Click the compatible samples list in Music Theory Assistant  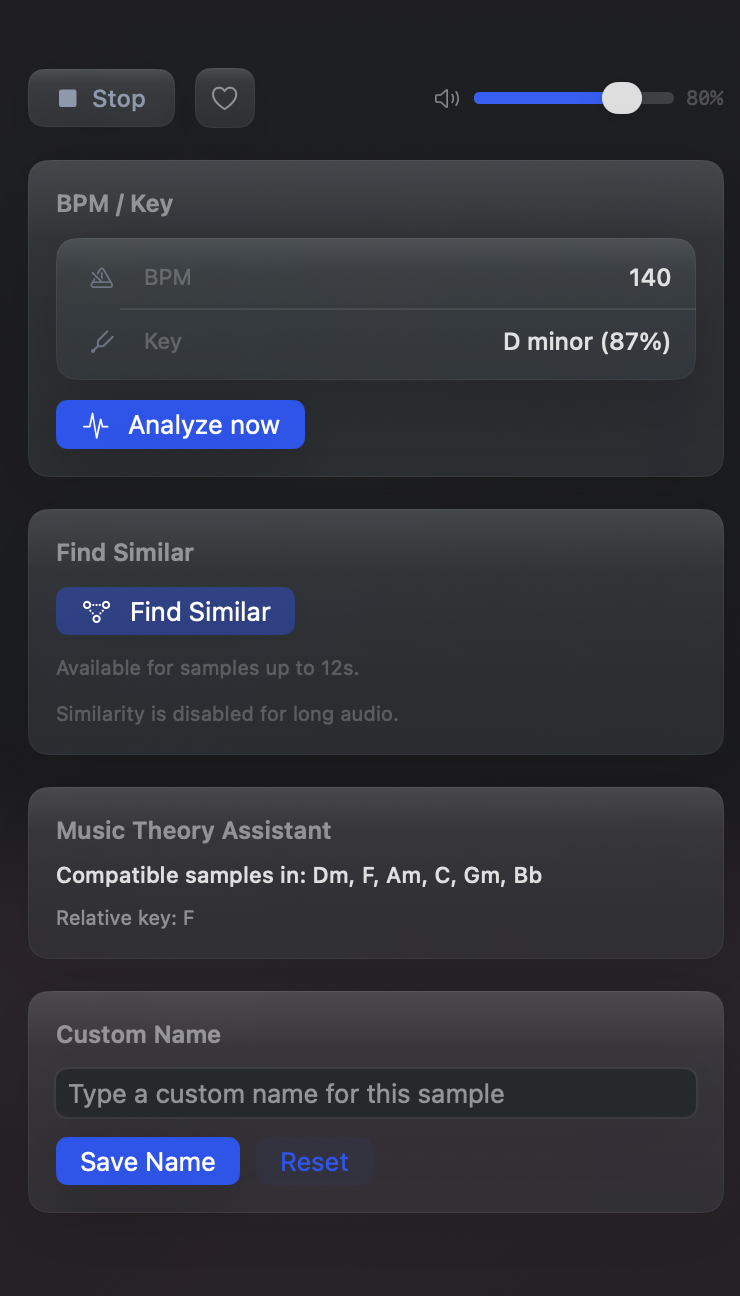(299, 875)
